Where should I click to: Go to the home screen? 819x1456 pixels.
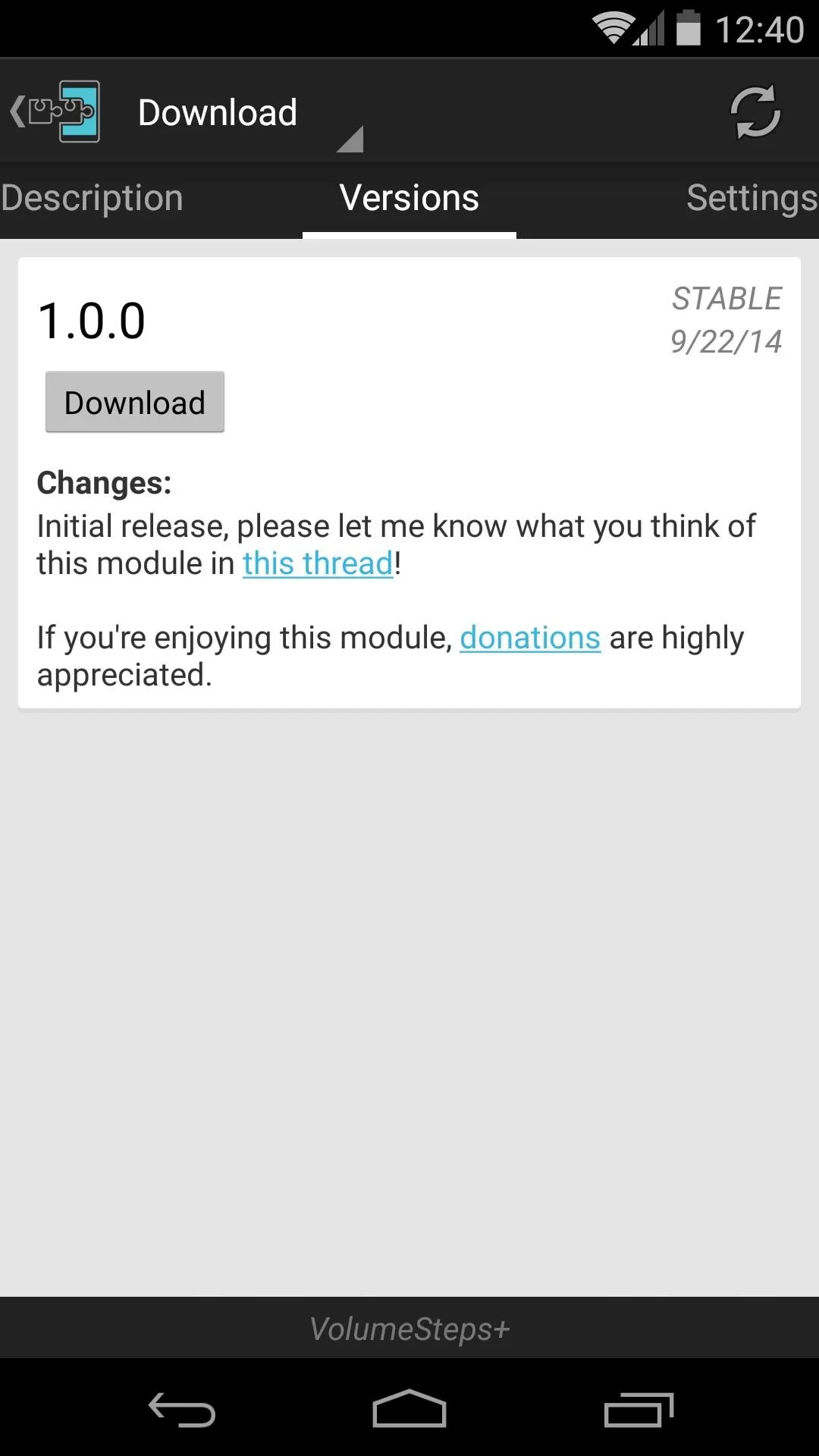click(x=409, y=1409)
